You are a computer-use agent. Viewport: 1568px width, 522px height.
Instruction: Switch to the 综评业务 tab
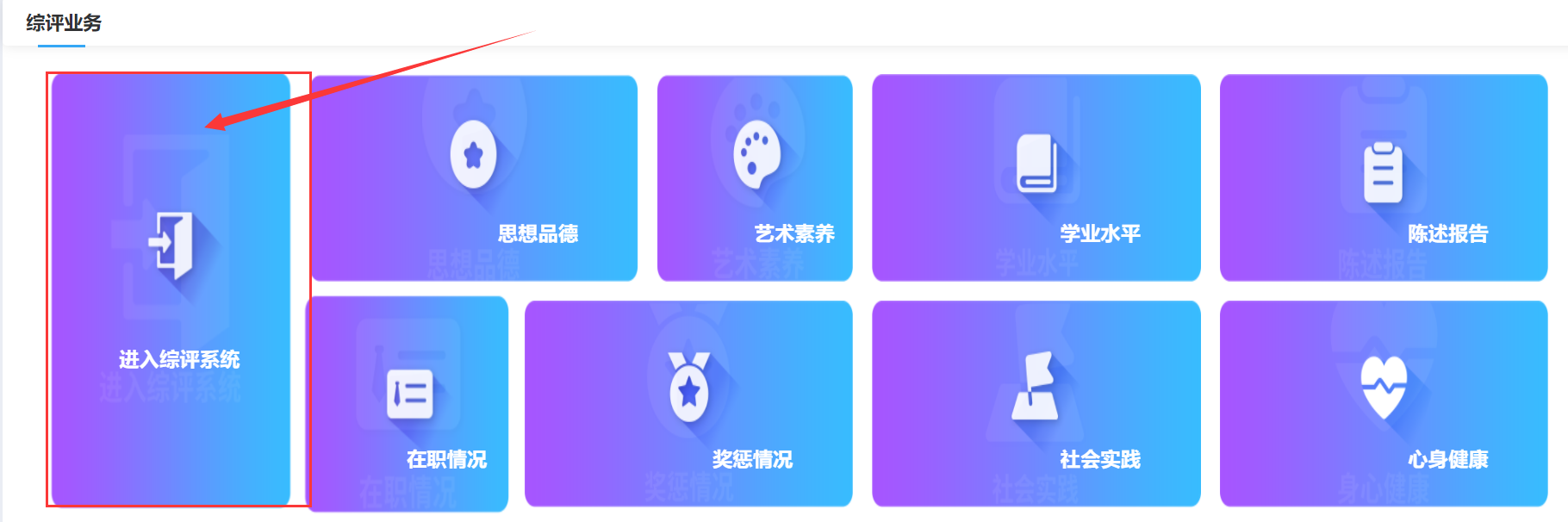pyautogui.click(x=63, y=23)
